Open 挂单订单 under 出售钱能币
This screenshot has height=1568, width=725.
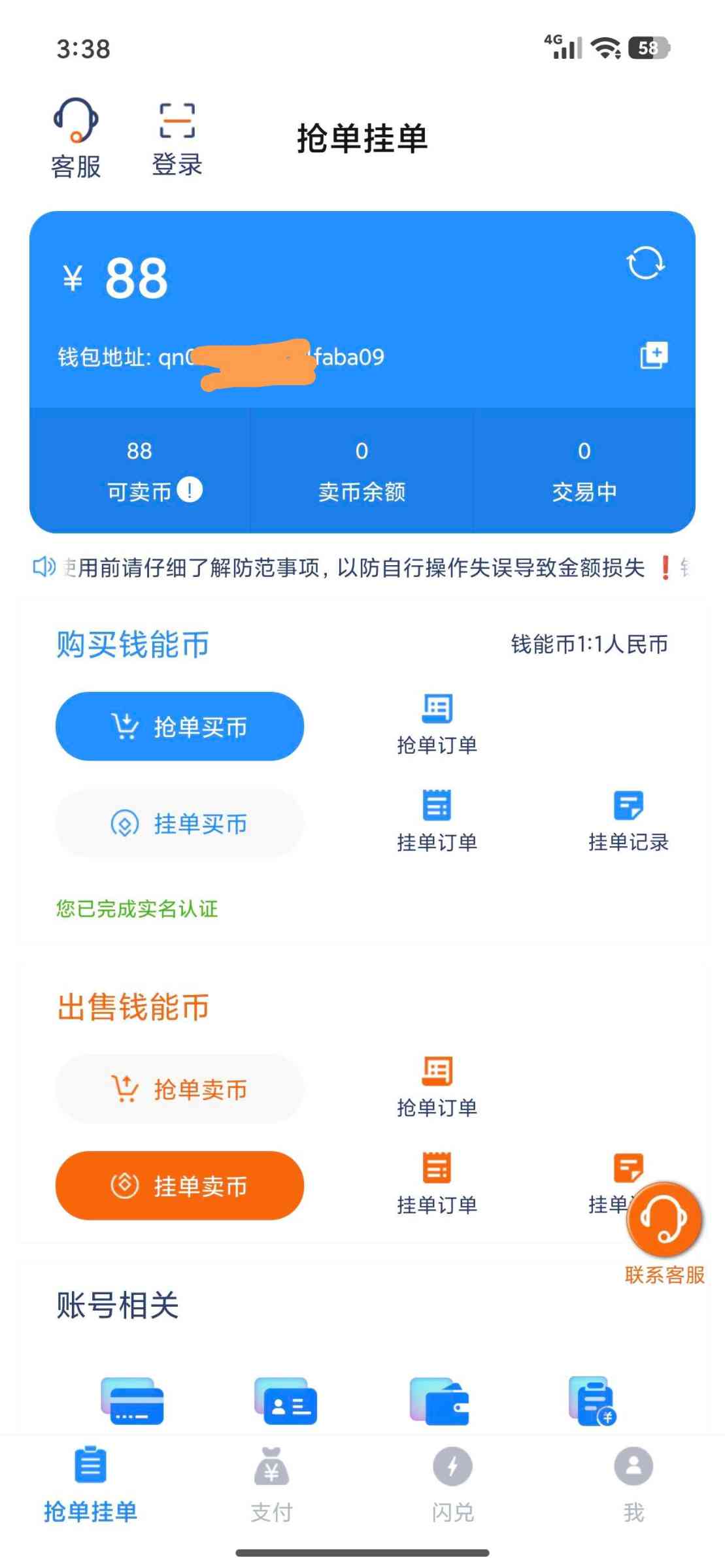click(437, 1184)
